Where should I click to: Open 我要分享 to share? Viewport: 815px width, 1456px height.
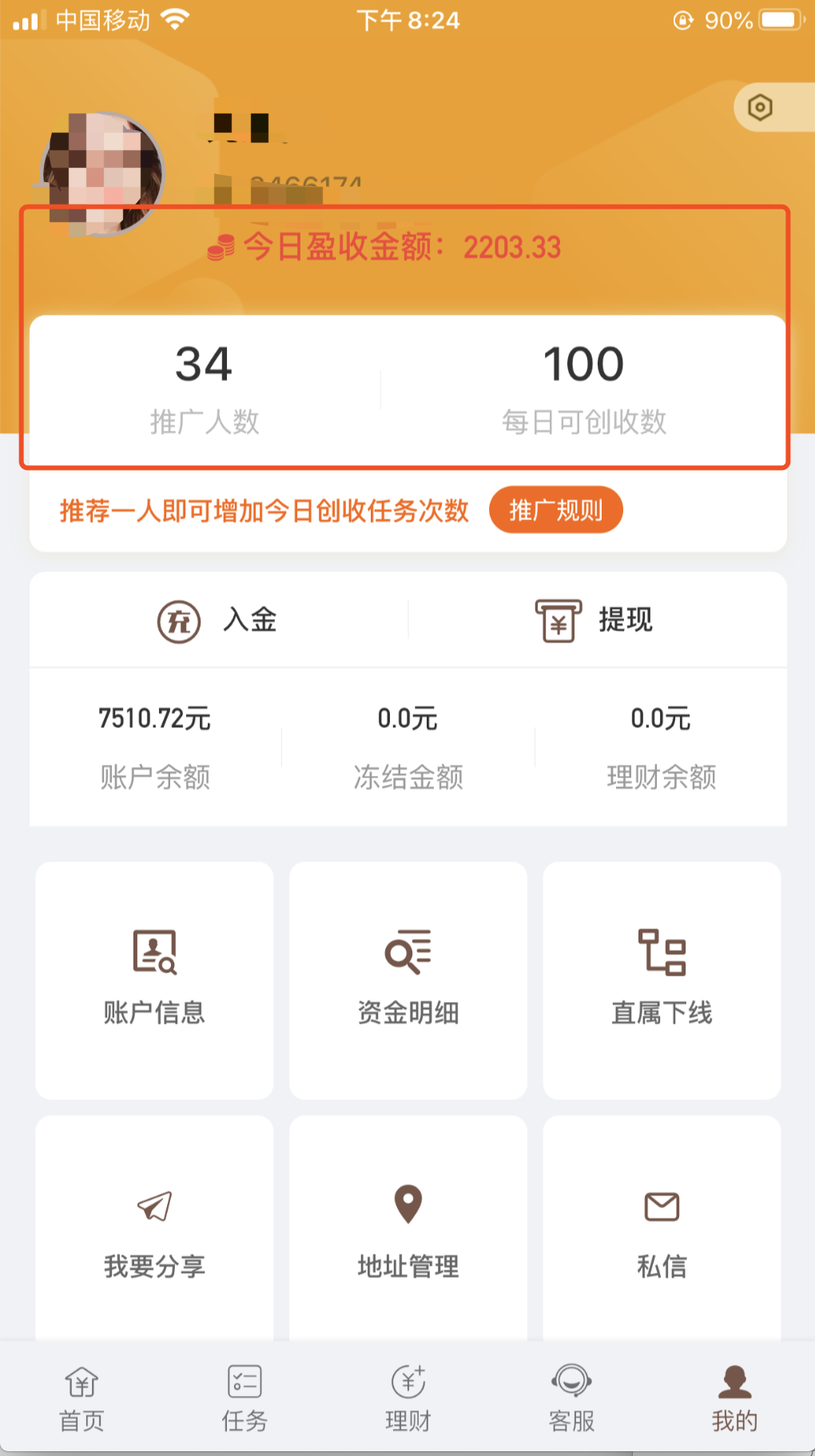pyautogui.click(x=154, y=1232)
